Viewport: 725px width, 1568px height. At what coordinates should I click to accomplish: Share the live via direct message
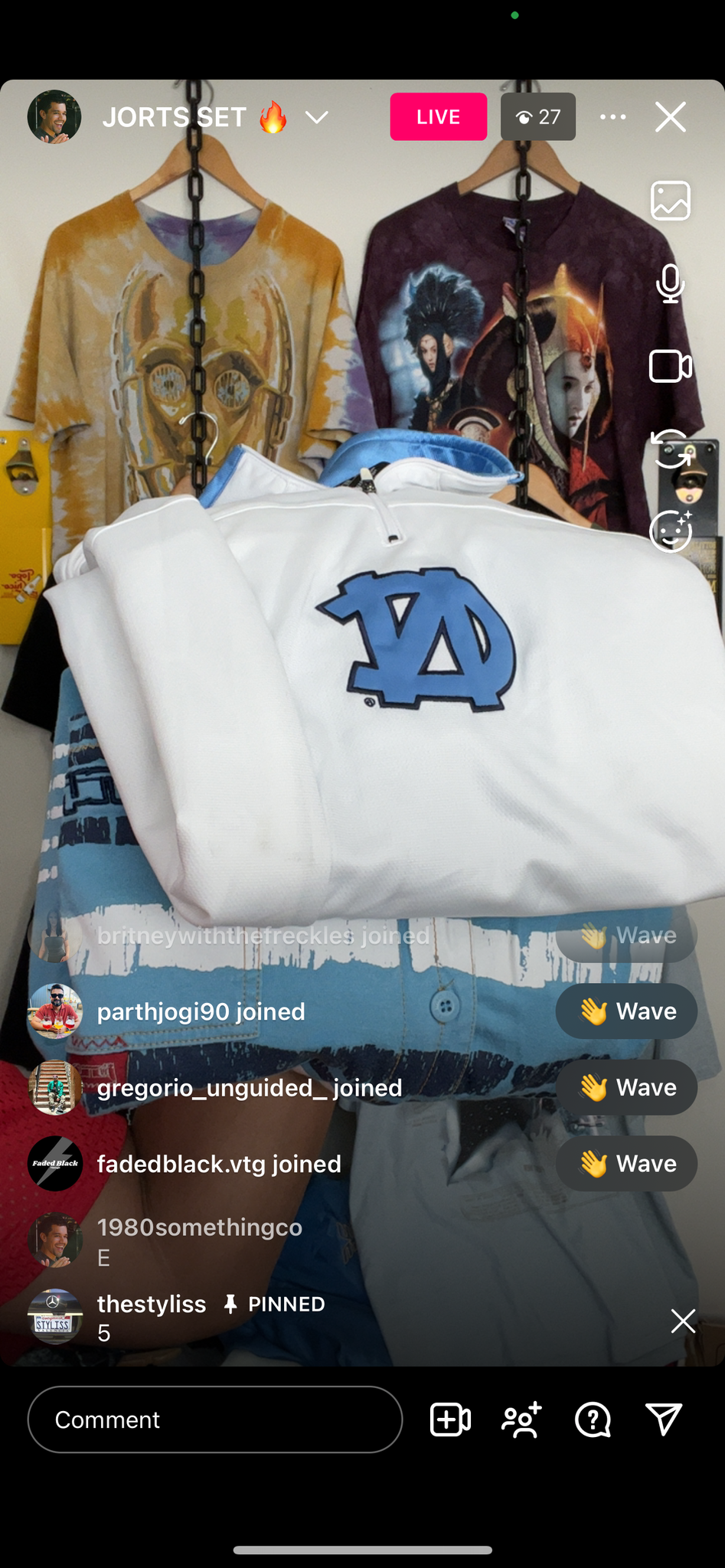click(664, 1419)
